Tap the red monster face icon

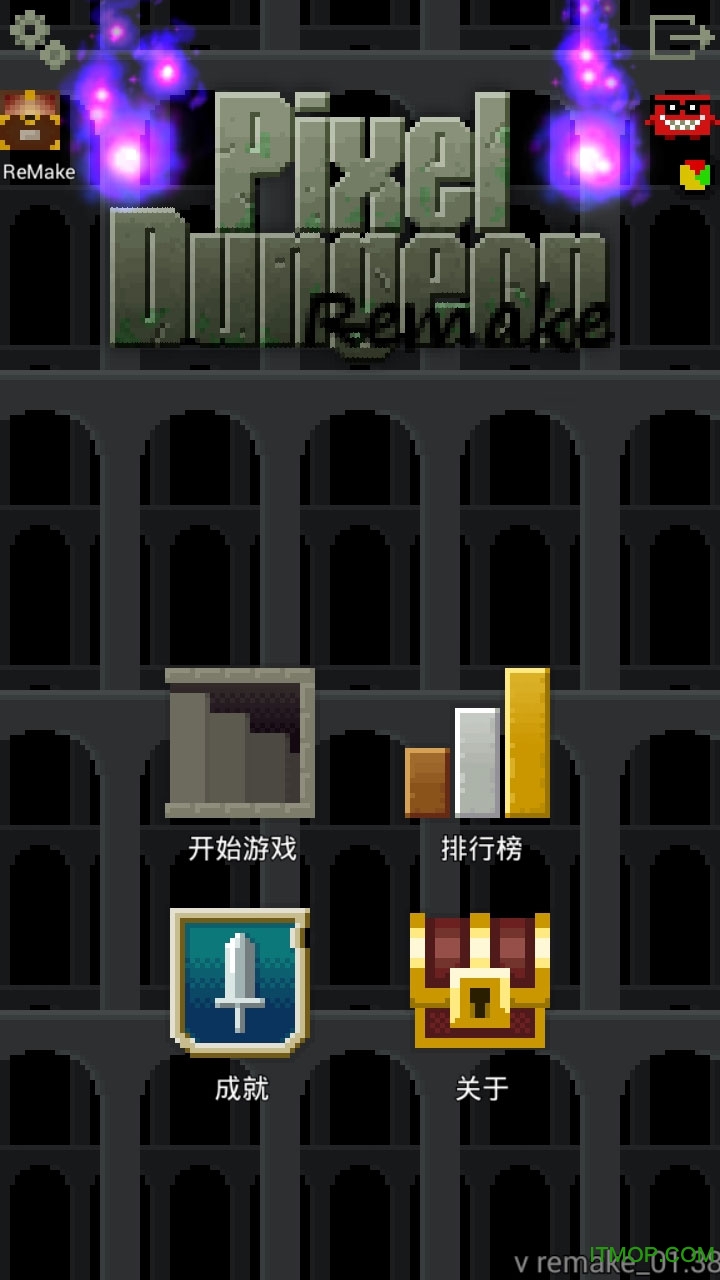click(681, 117)
